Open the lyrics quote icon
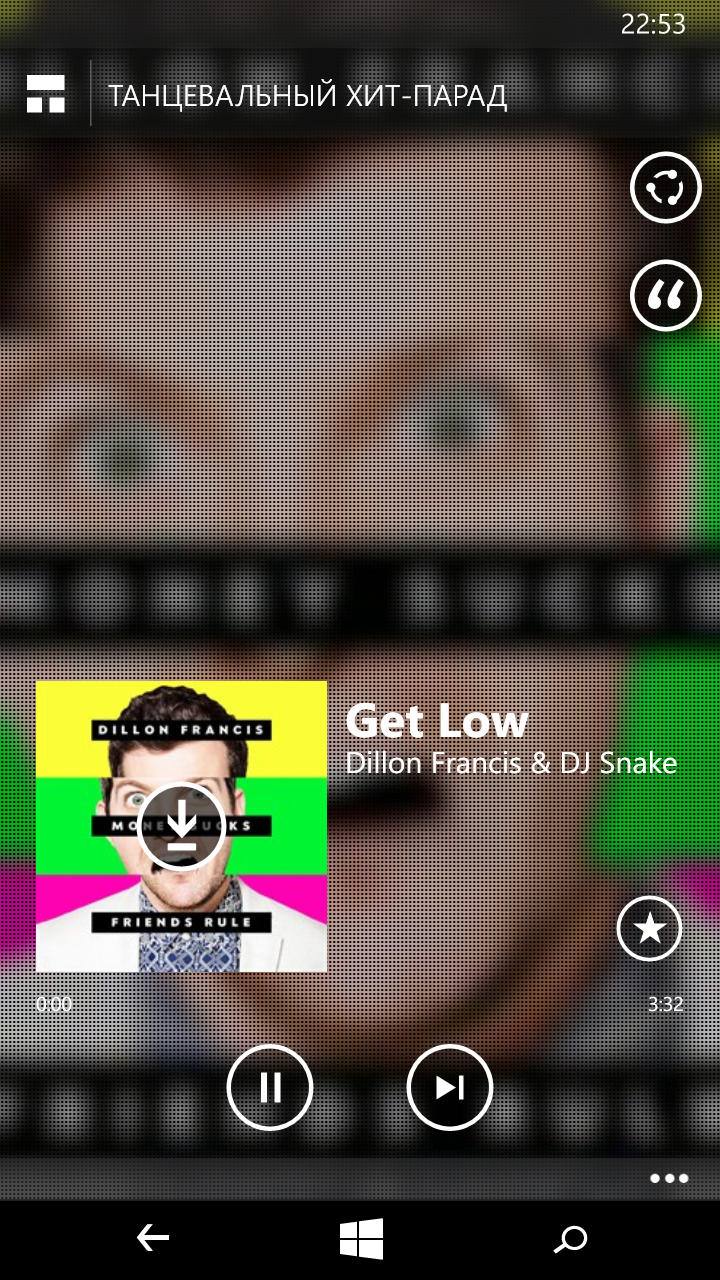This screenshot has height=1280, width=720. 665,294
